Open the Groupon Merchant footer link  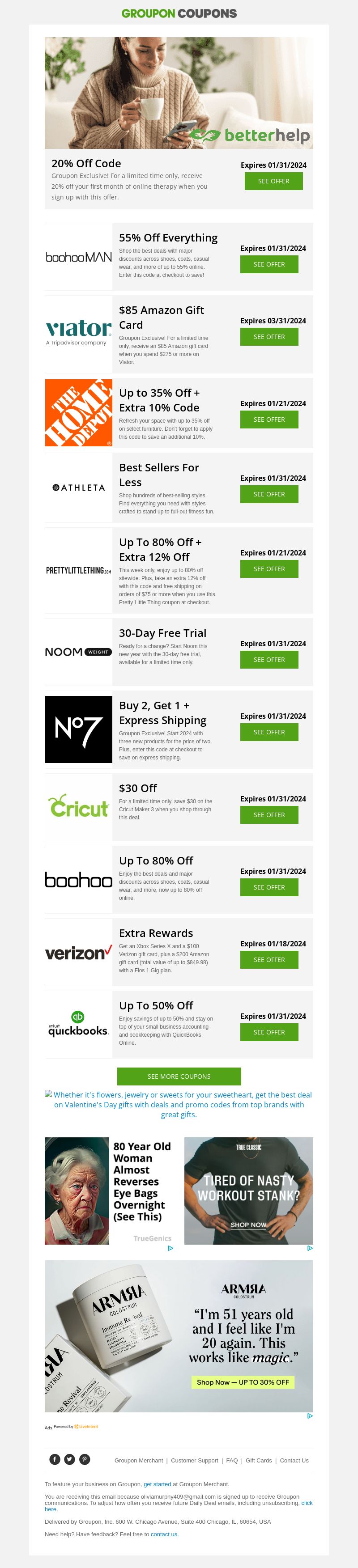(139, 1460)
